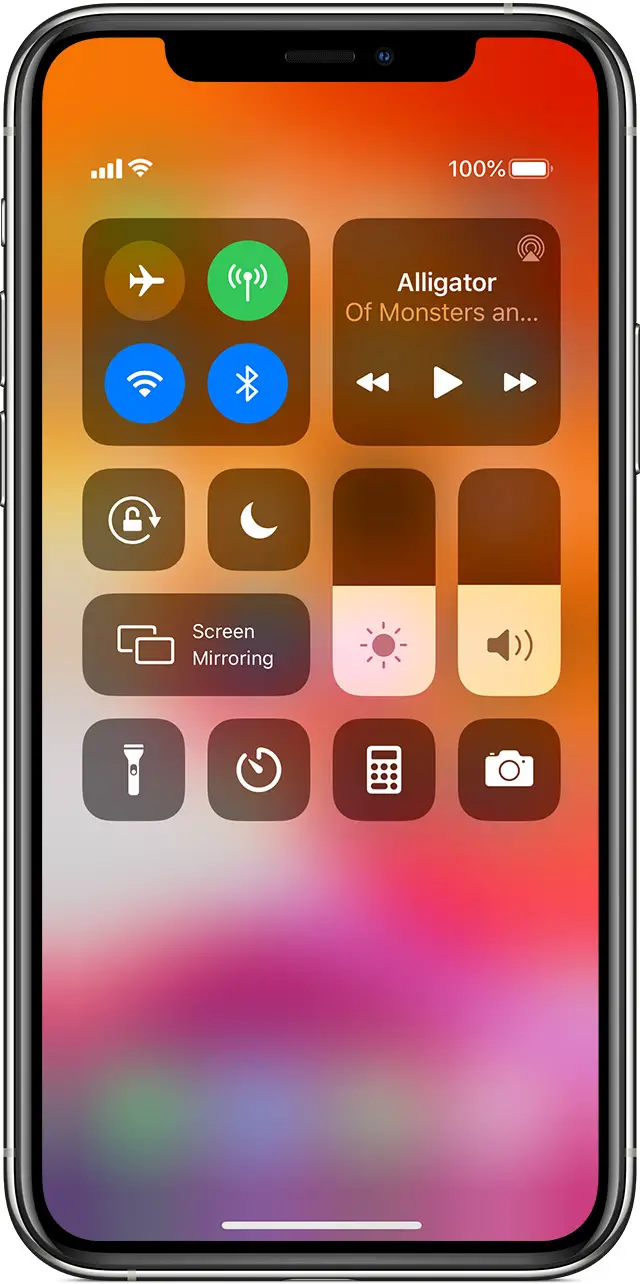Skip forward to the next track
Viewport: 640px width, 1284px height.
(520, 382)
